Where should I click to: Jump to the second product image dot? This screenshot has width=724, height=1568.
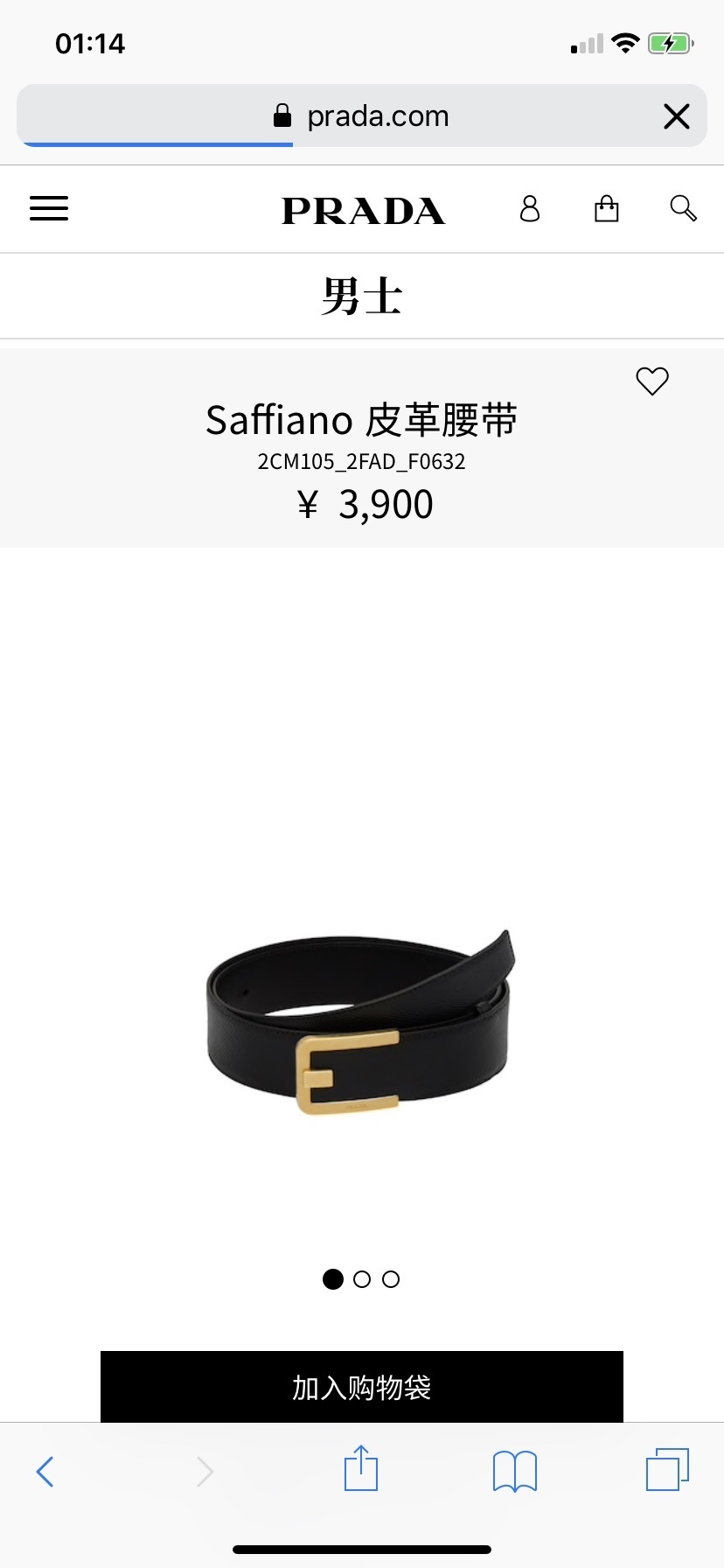coord(362,1279)
